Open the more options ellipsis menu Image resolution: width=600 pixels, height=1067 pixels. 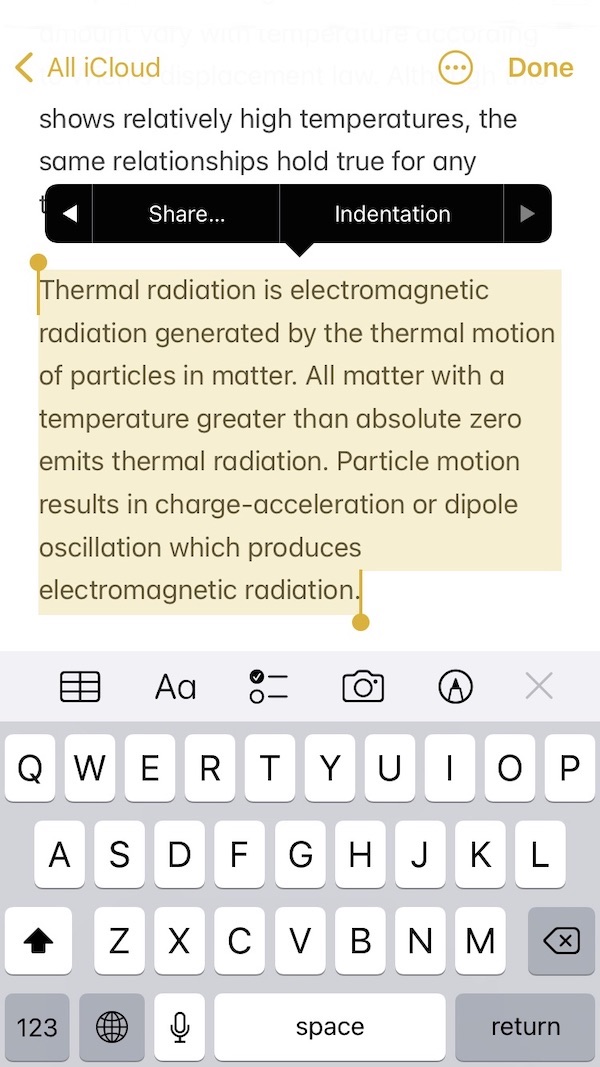click(456, 68)
